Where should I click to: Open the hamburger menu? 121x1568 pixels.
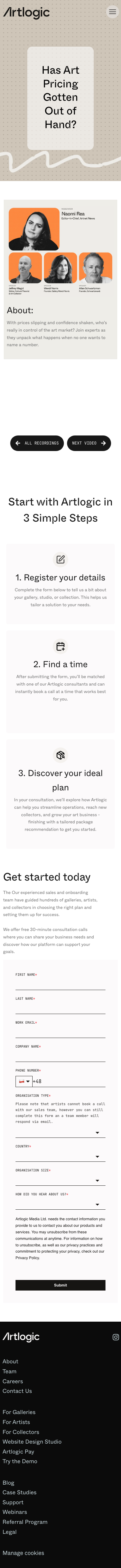coord(112,12)
